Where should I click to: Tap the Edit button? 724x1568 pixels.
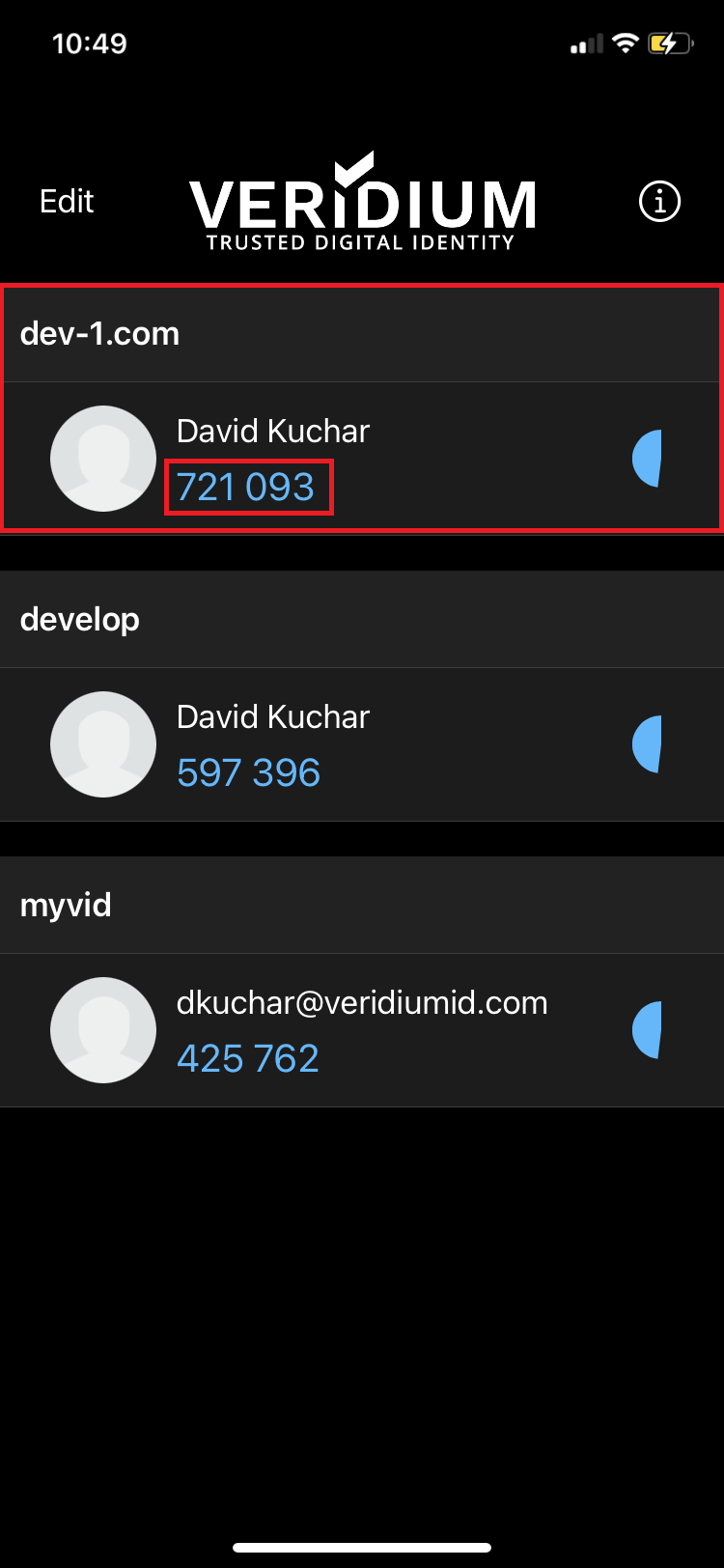[x=67, y=202]
